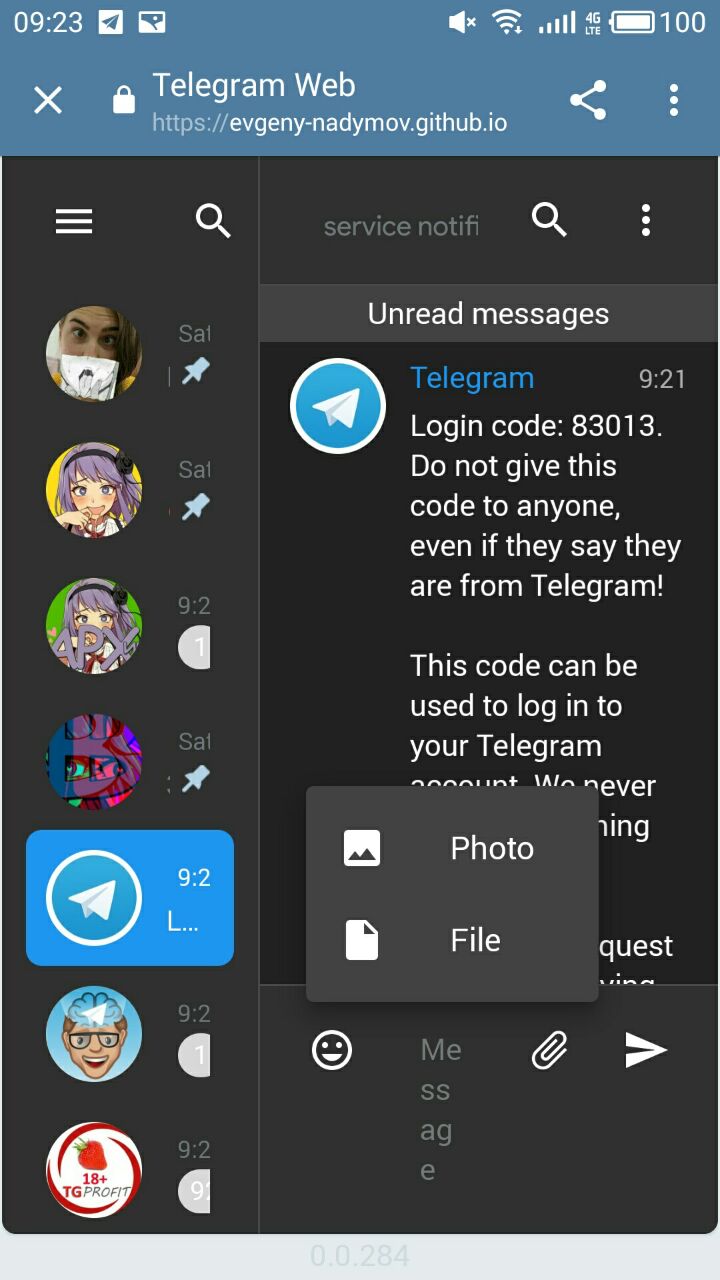The width and height of the screenshot is (720, 1280).
Task: Focus the Message text field
Action: click(440, 1108)
